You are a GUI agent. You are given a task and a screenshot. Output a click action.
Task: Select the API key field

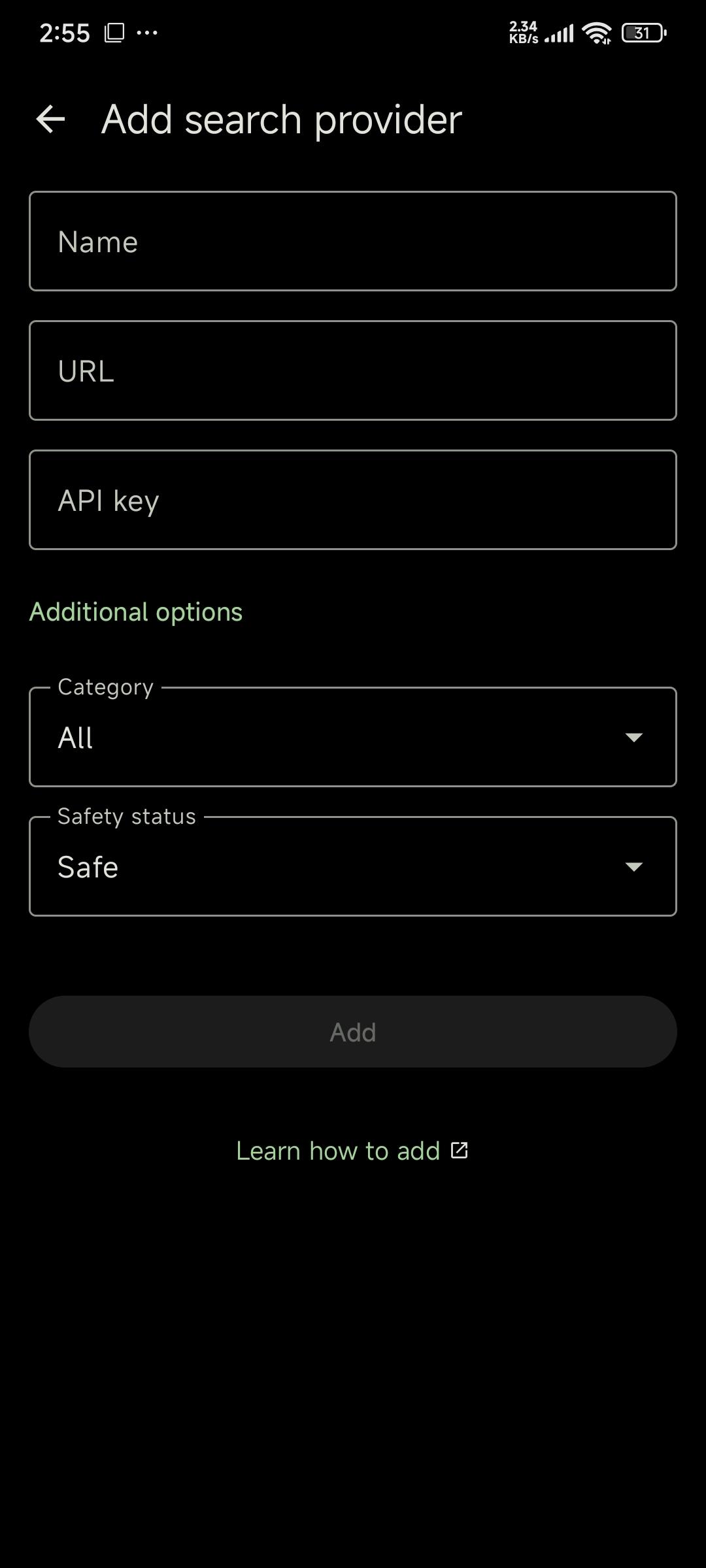(353, 500)
